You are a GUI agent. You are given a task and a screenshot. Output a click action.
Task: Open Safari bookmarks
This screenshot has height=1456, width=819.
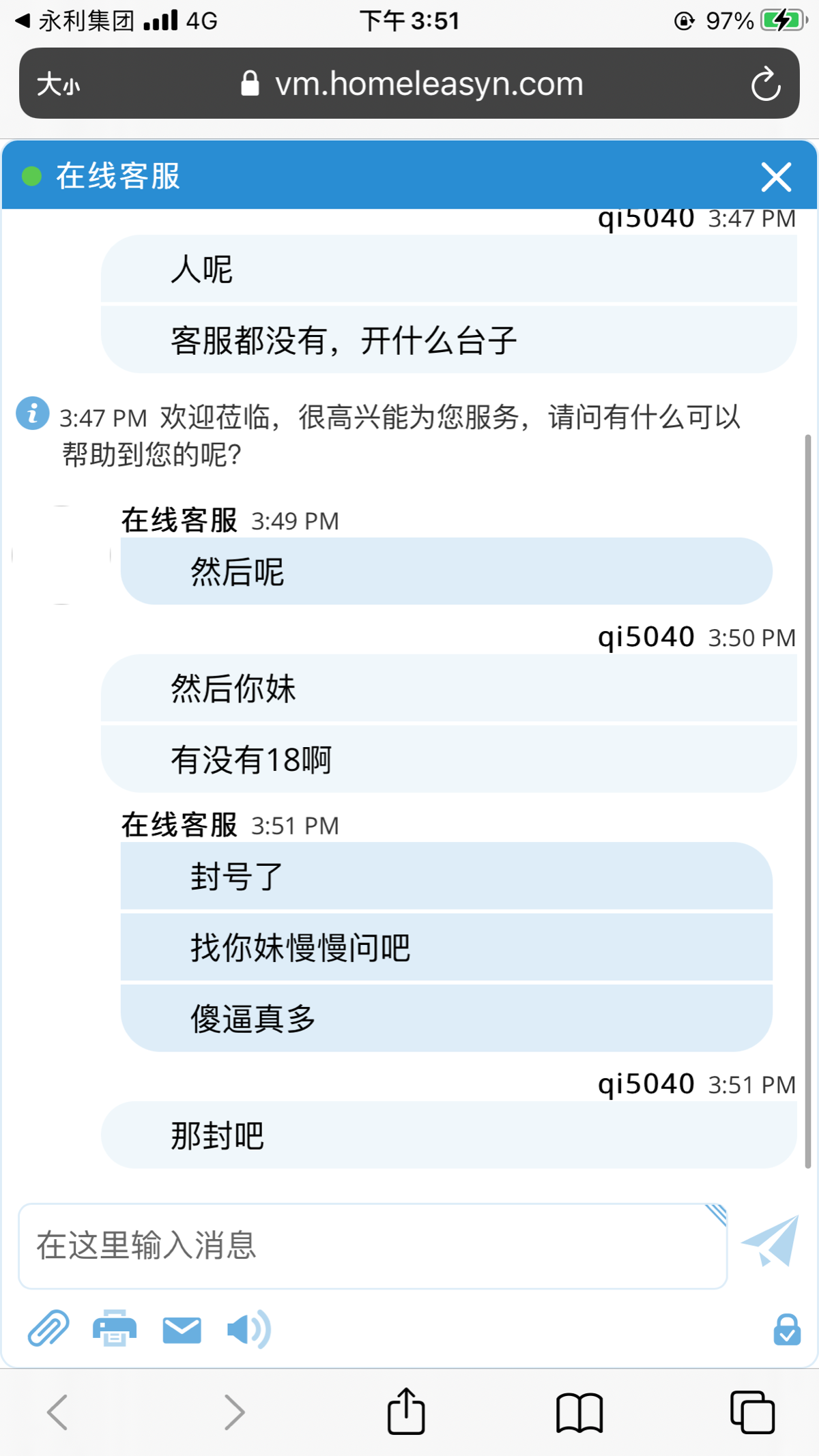tap(579, 1412)
